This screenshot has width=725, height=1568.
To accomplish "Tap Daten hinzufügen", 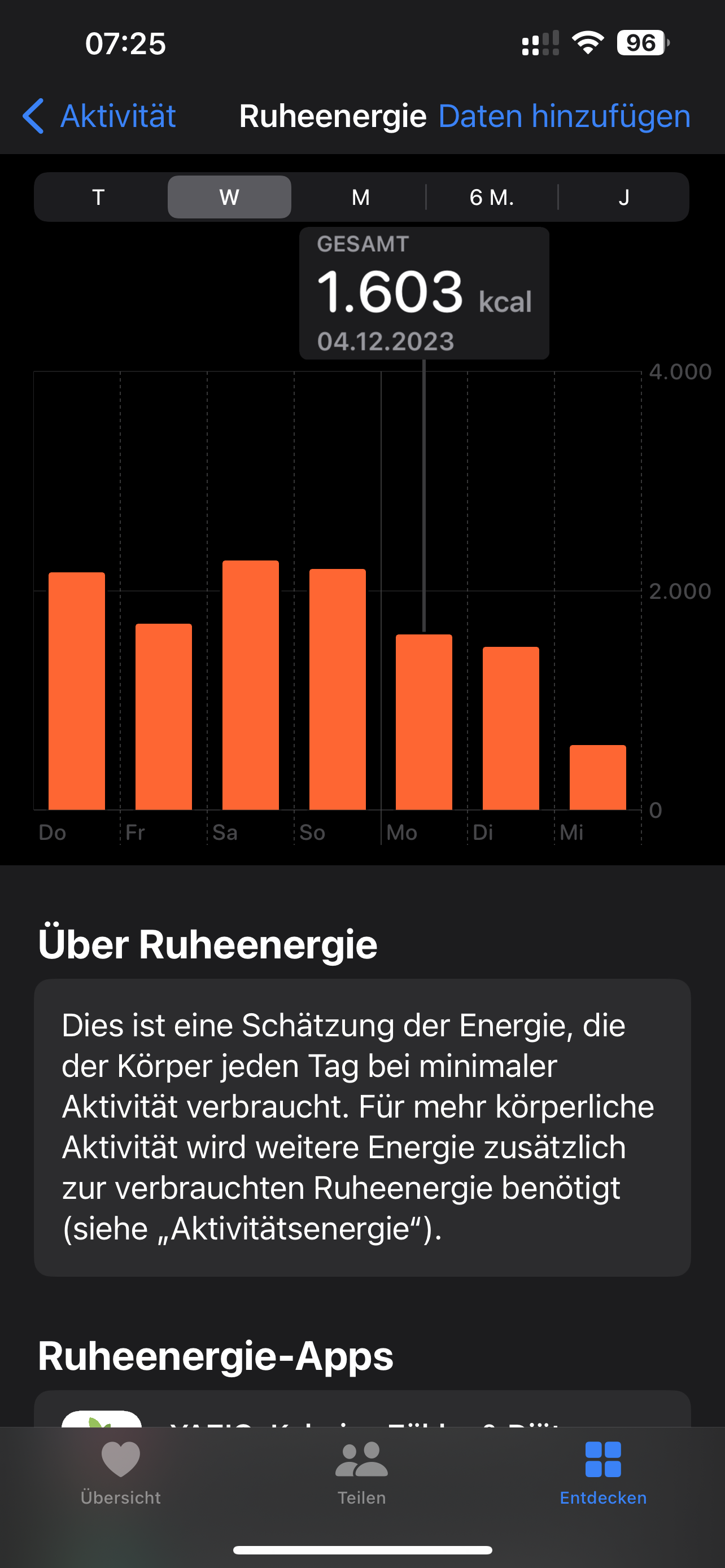I will pyautogui.click(x=564, y=116).
